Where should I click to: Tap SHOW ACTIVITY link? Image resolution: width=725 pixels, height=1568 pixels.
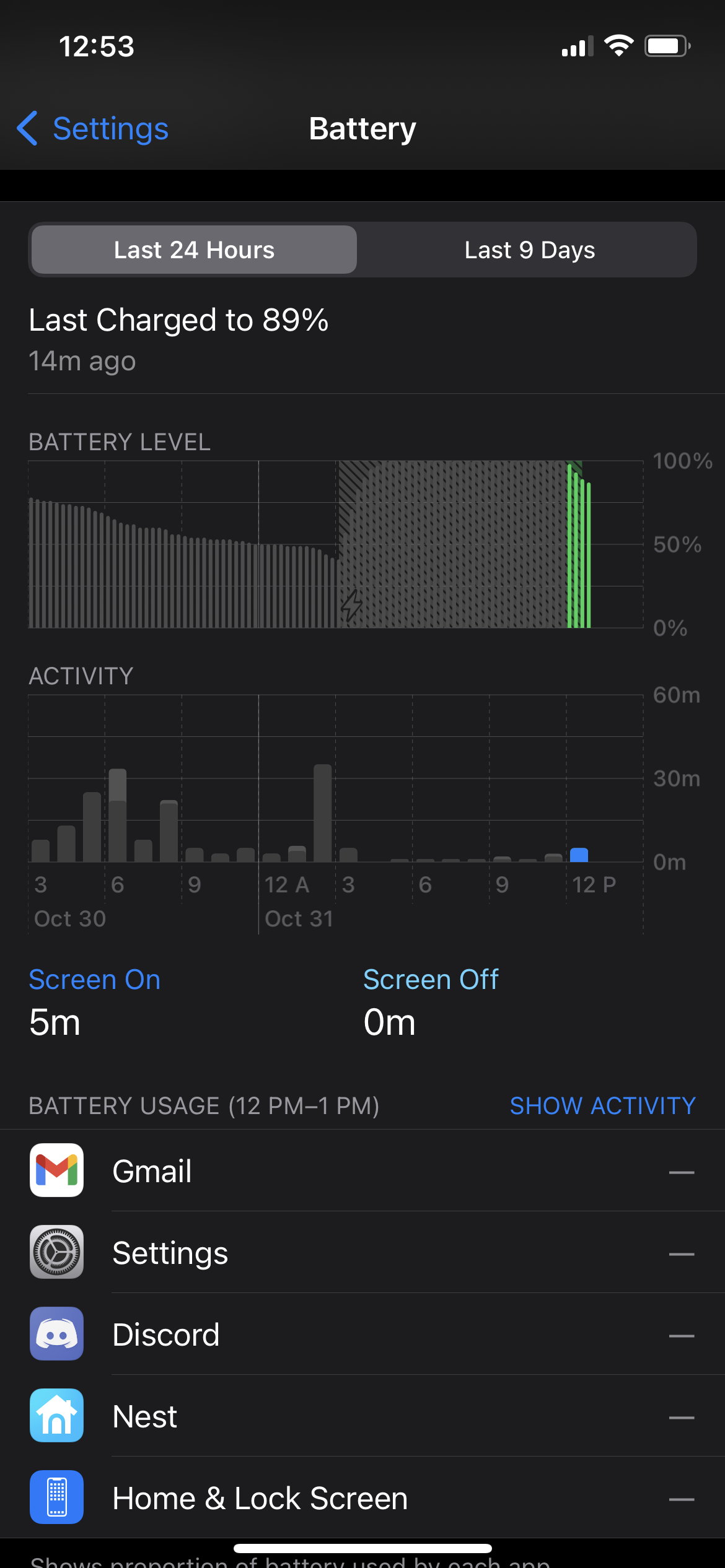(x=602, y=1106)
